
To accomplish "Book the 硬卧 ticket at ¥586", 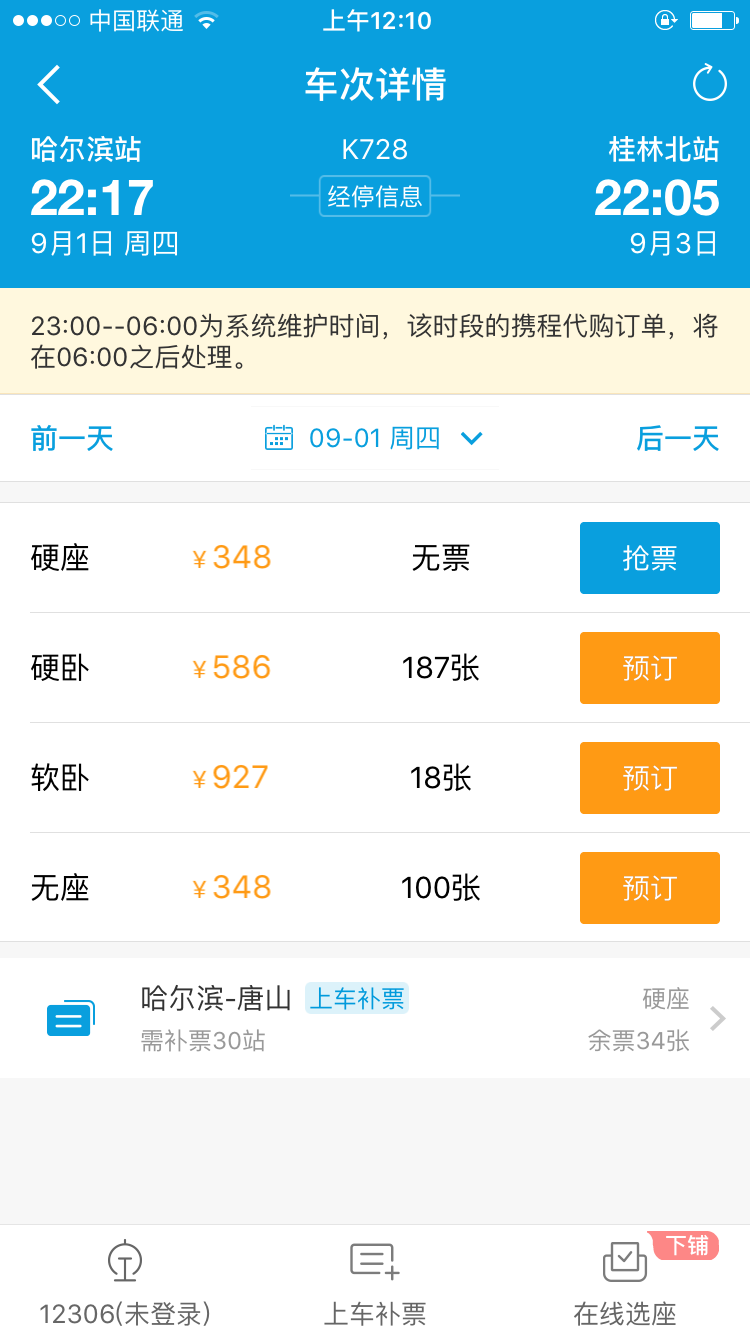I will [x=649, y=668].
